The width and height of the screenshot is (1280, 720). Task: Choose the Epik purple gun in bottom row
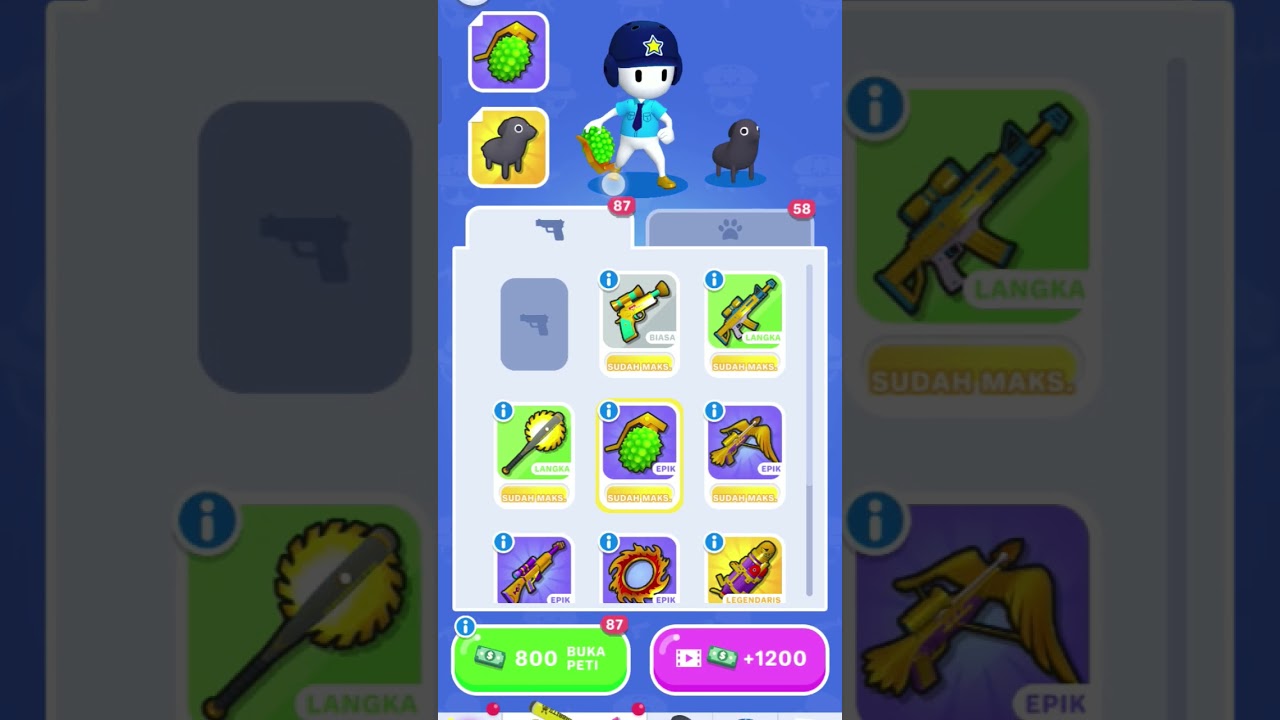[x=534, y=572]
